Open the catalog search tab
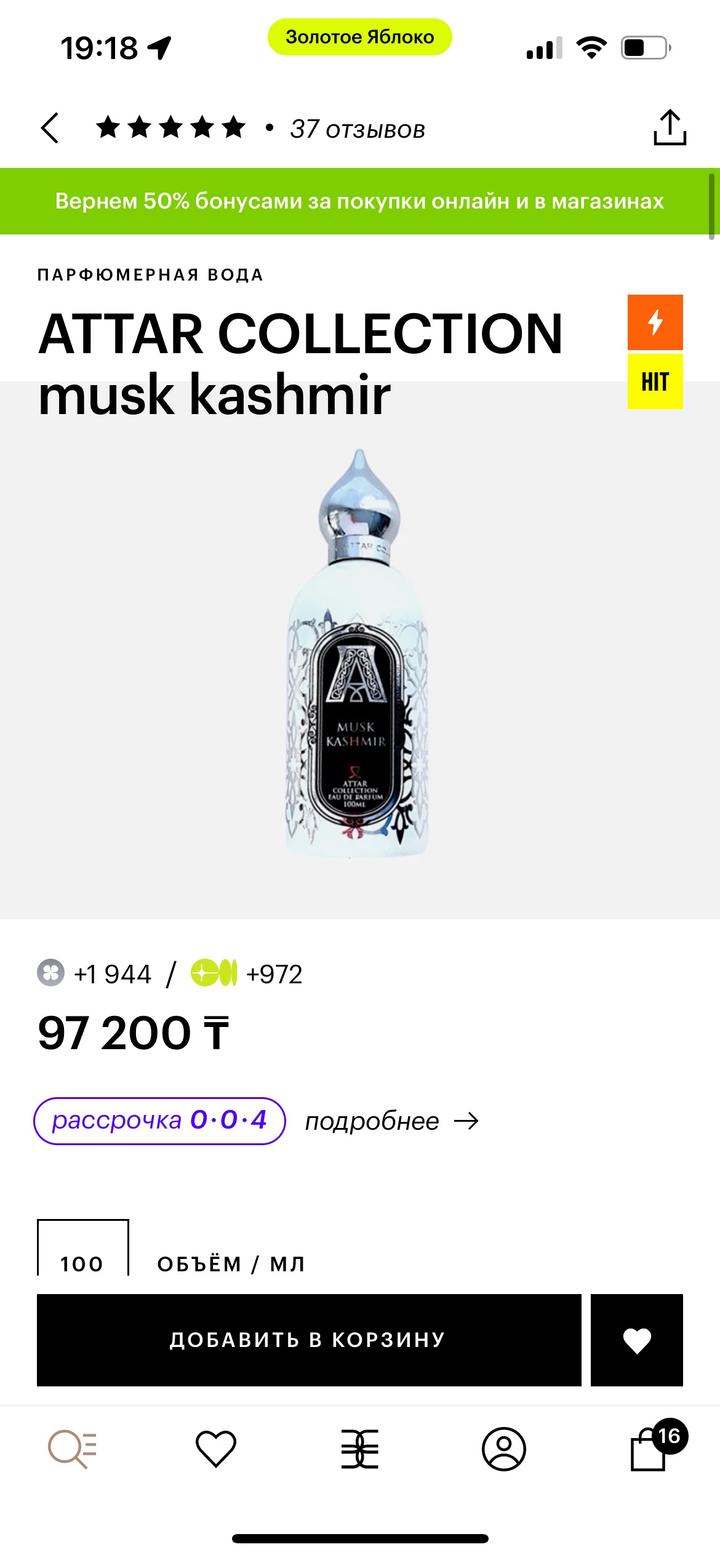 73,1448
